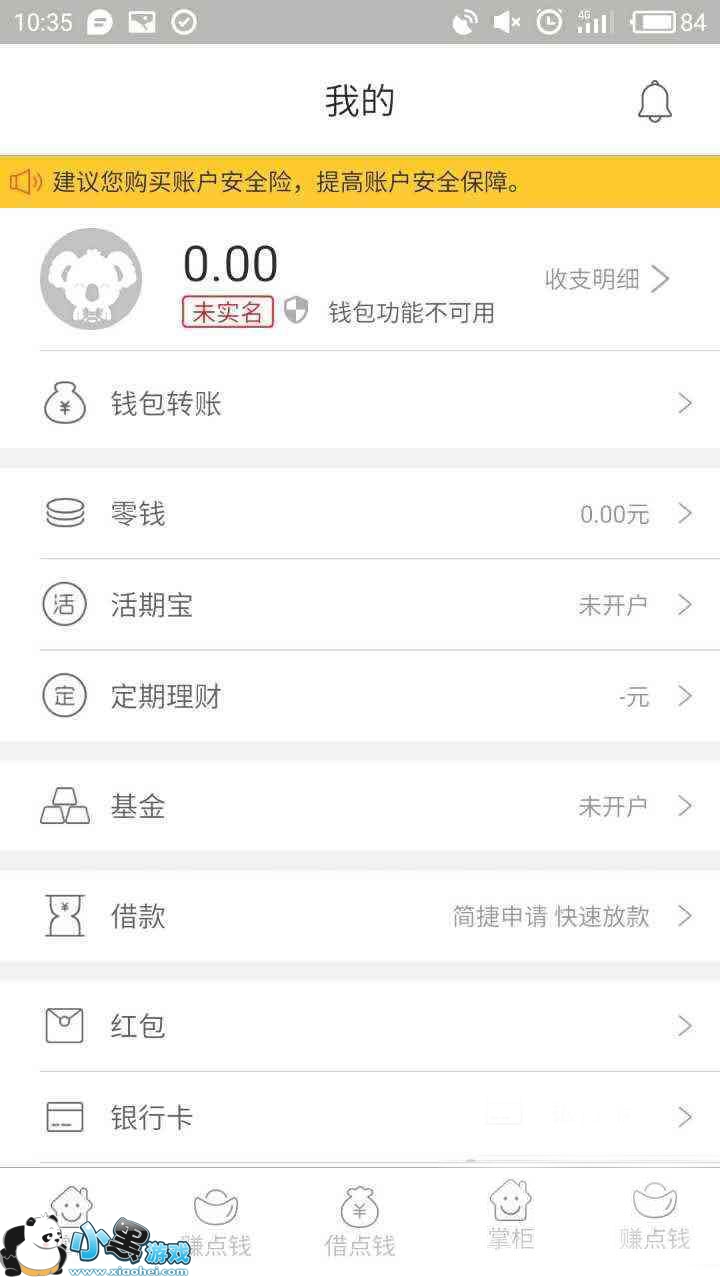
Task: View 银行卡 bank cards
Action: tap(360, 1117)
